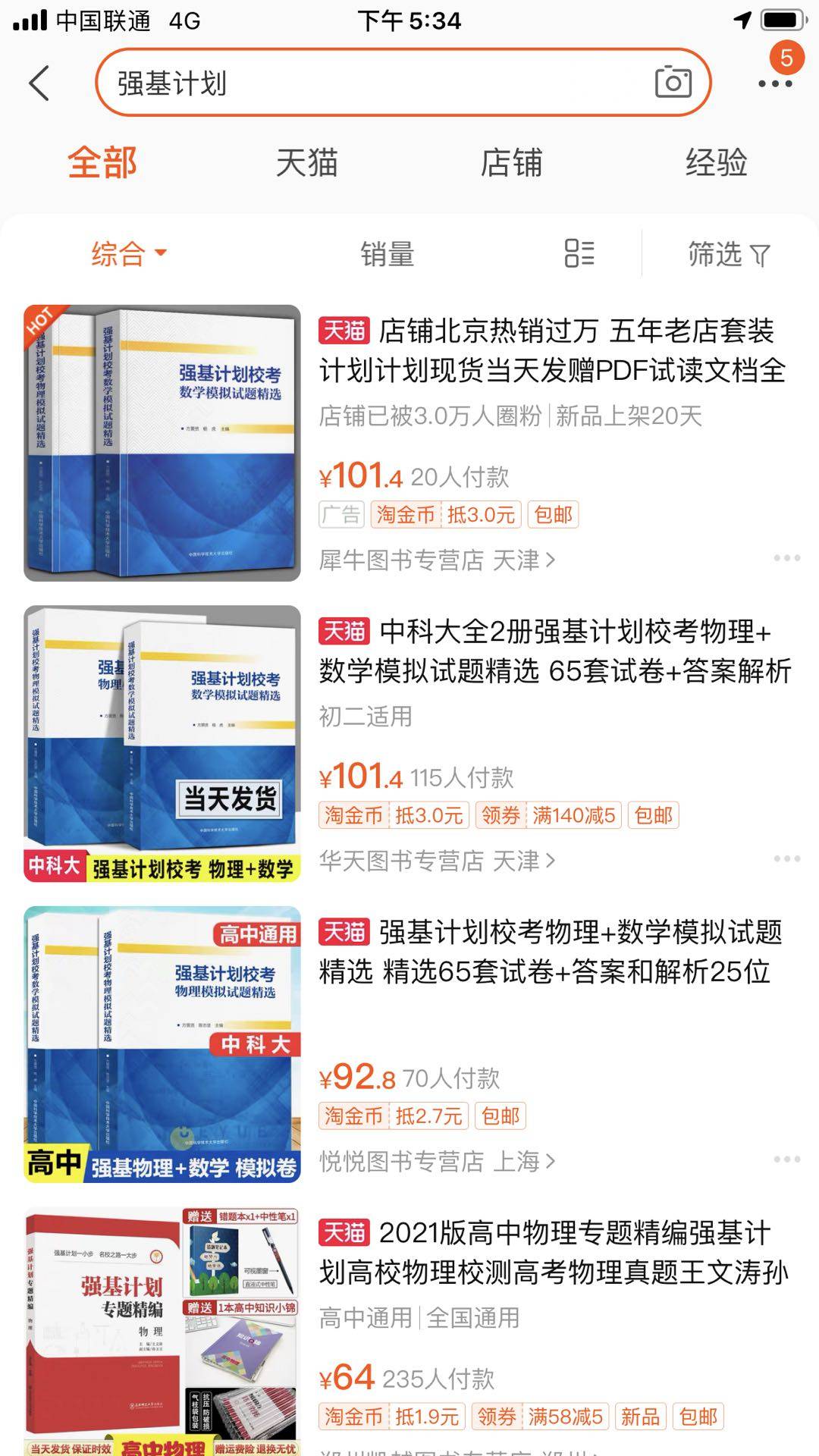Switch to the 经验 tab
The height and width of the screenshot is (1456, 819).
point(716,163)
